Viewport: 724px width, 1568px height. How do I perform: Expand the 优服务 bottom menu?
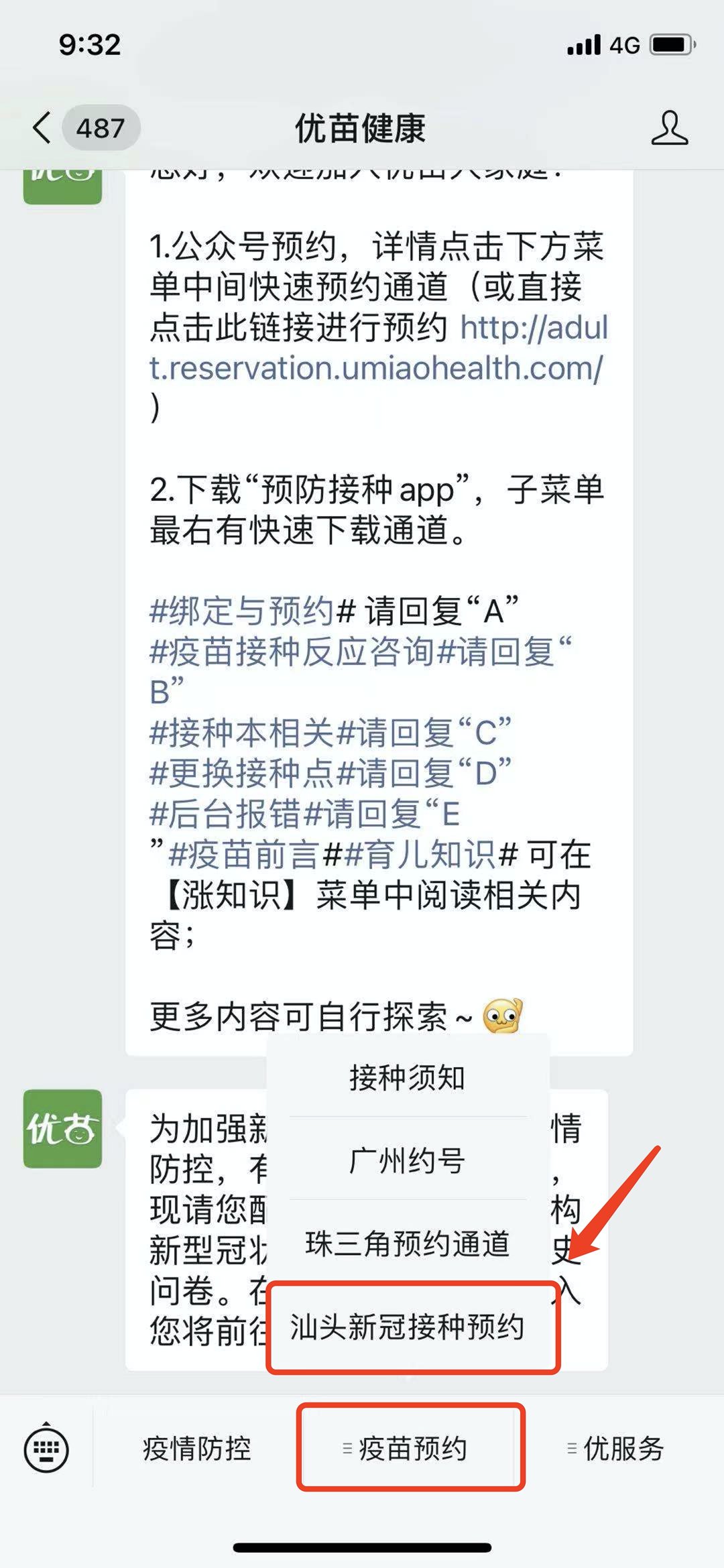[615, 1449]
